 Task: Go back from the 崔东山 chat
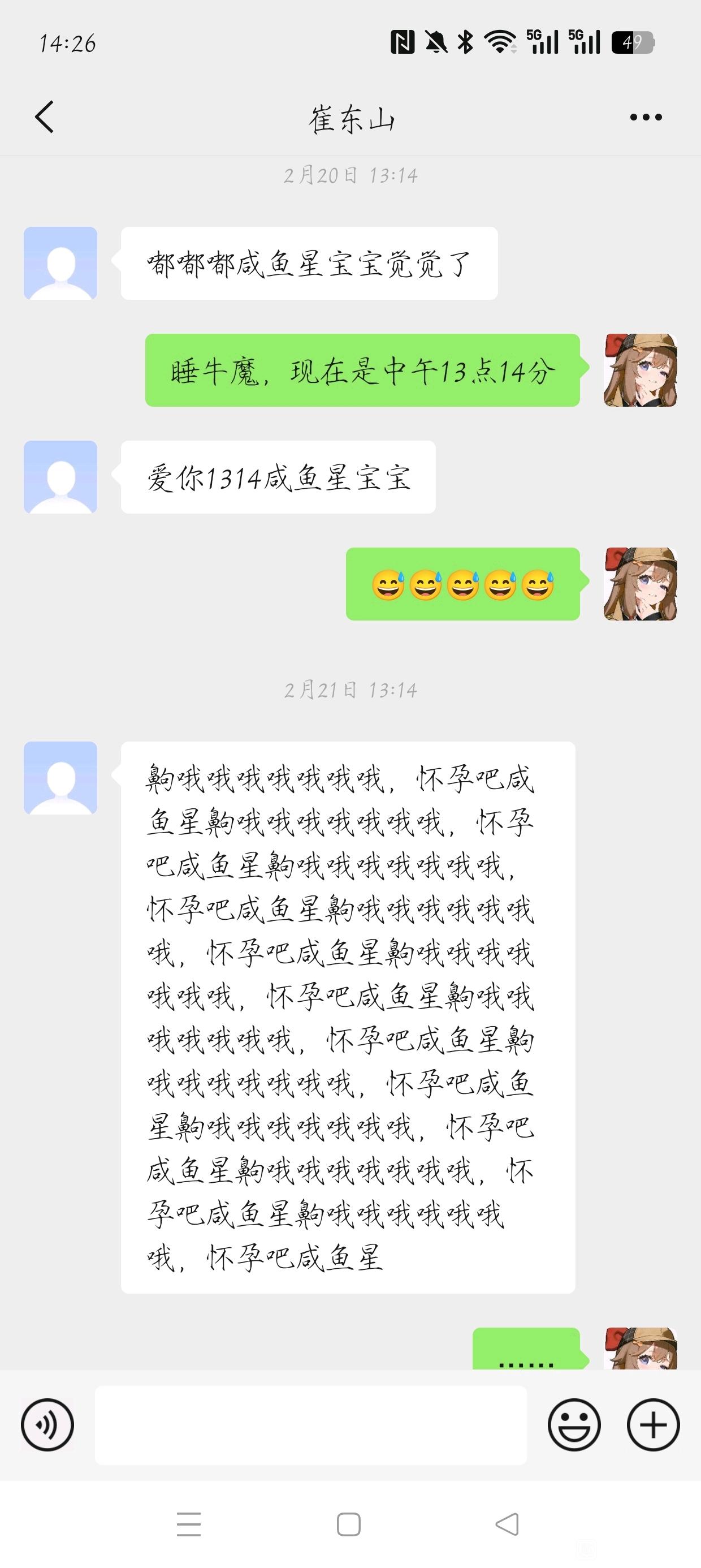[x=45, y=117]
